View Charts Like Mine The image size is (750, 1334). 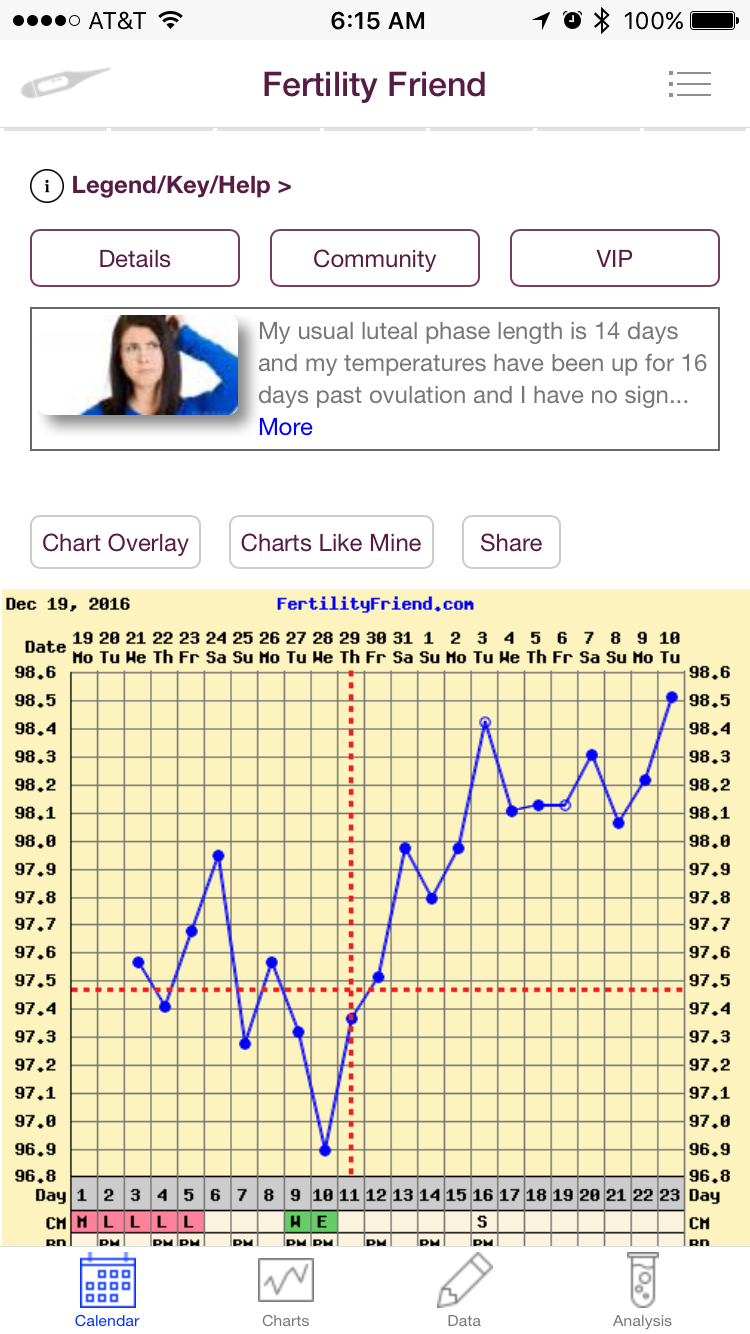click(x=331, y=543)
